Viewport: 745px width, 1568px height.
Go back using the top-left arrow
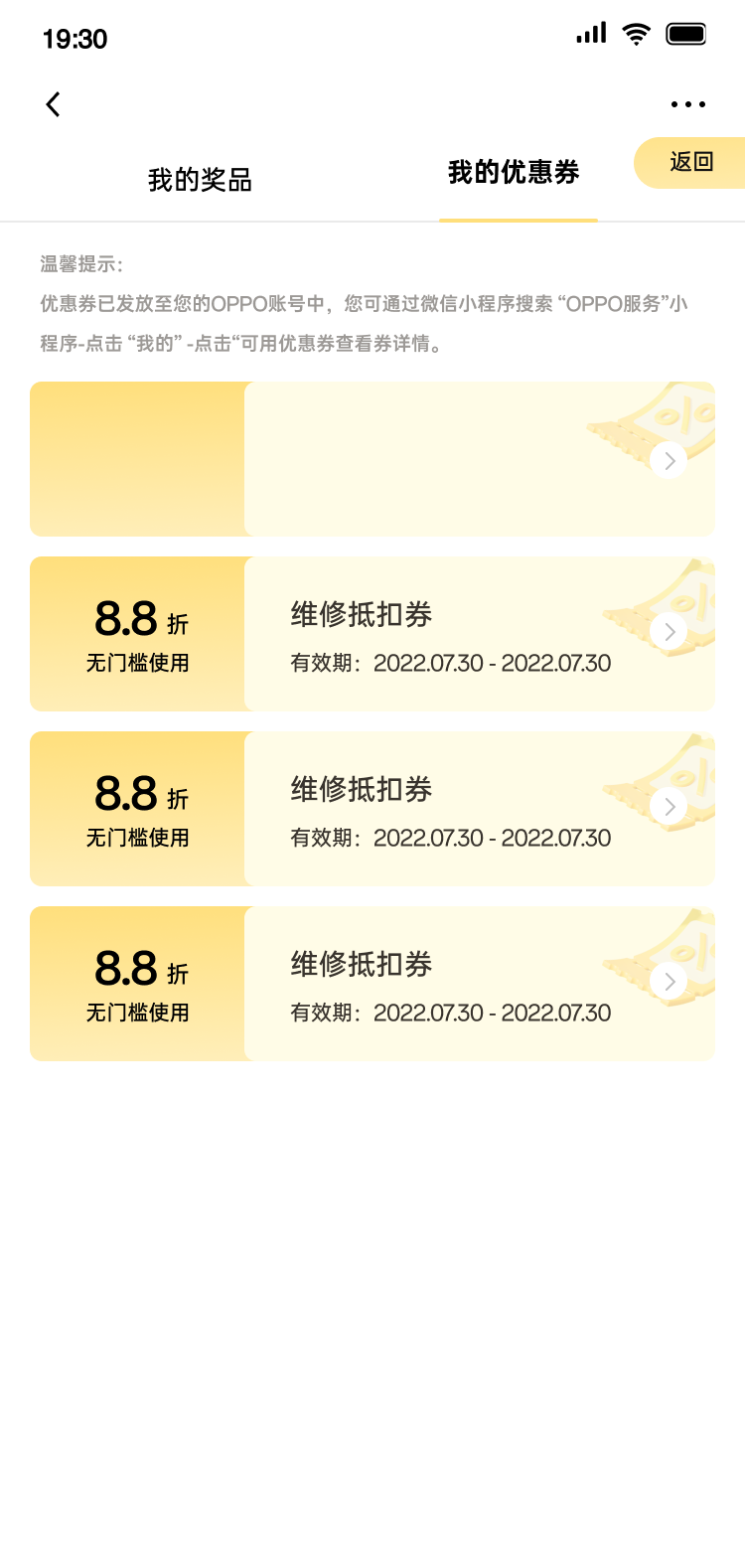tap(54, 104)
